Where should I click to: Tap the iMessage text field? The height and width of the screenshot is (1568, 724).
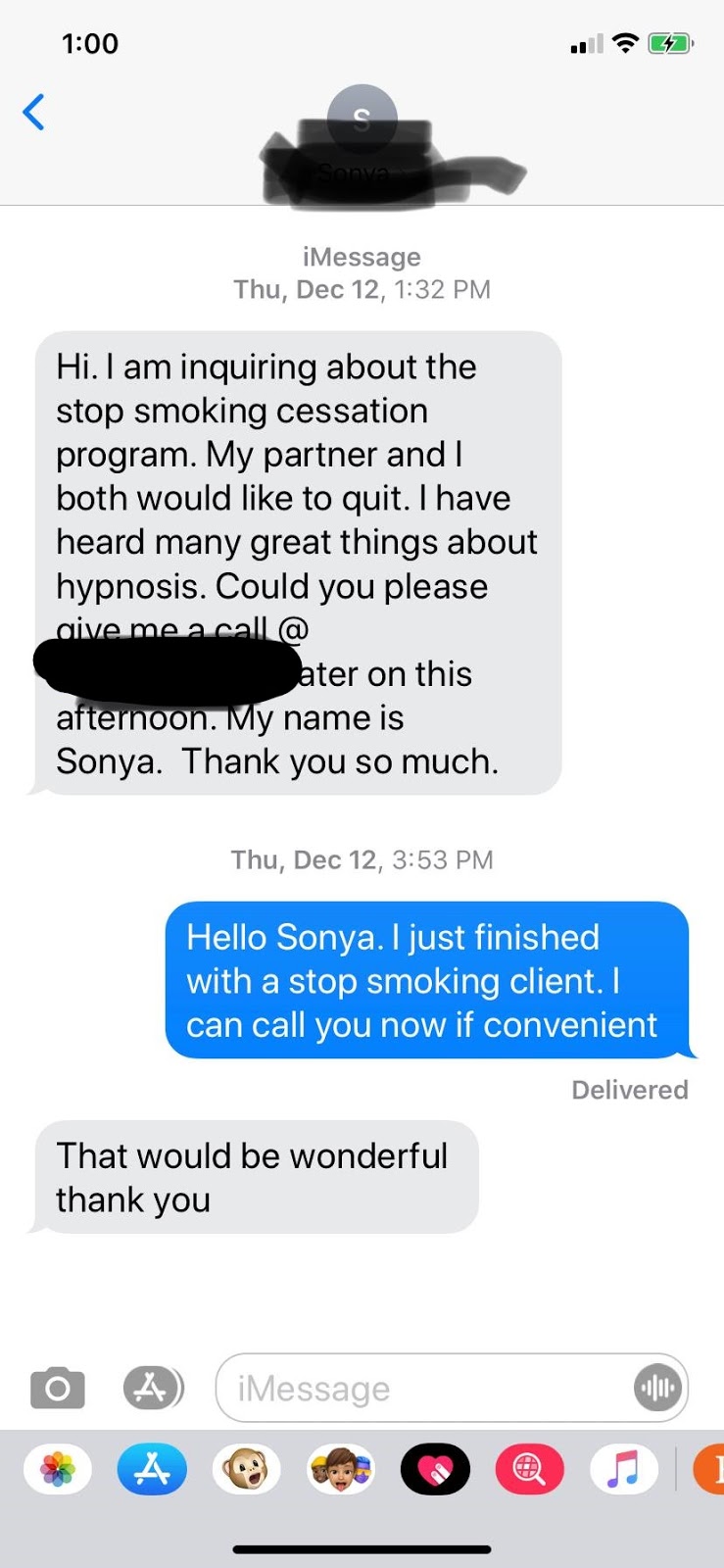pos(421,1389)
